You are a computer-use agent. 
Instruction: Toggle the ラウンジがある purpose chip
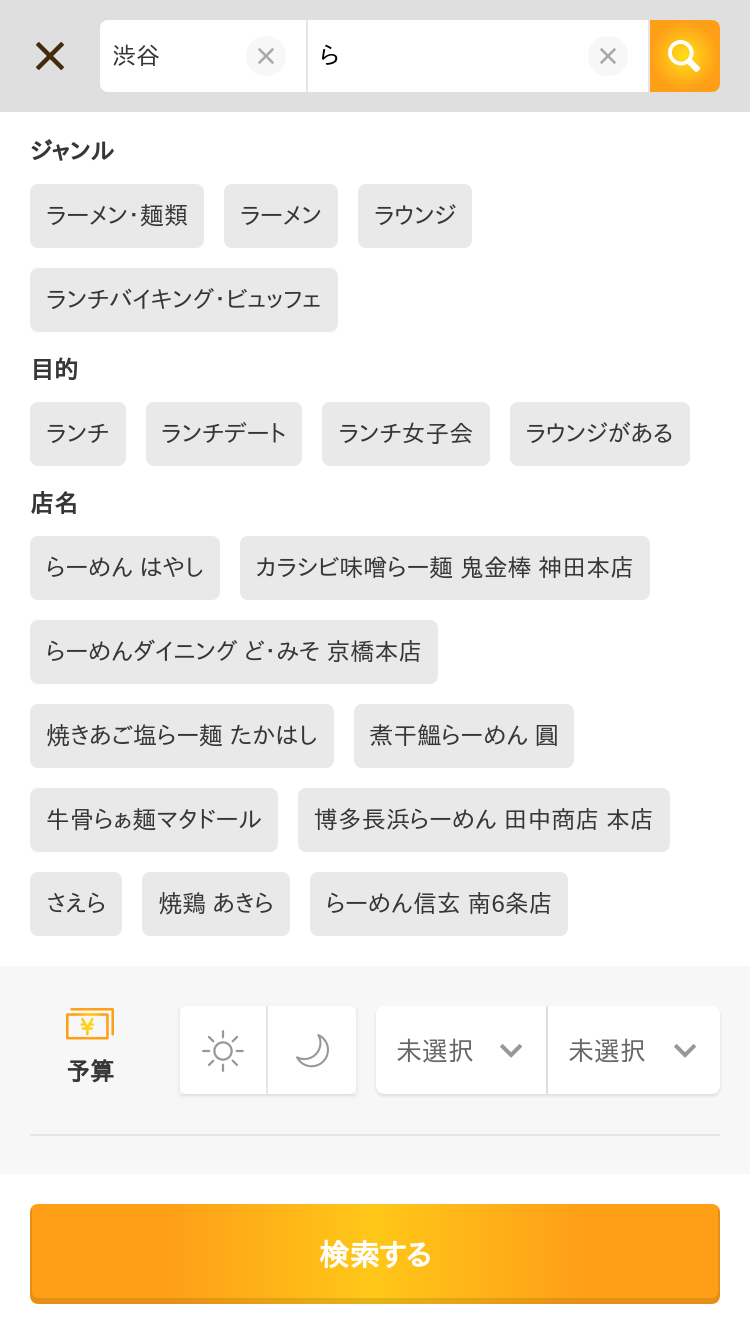599,434
